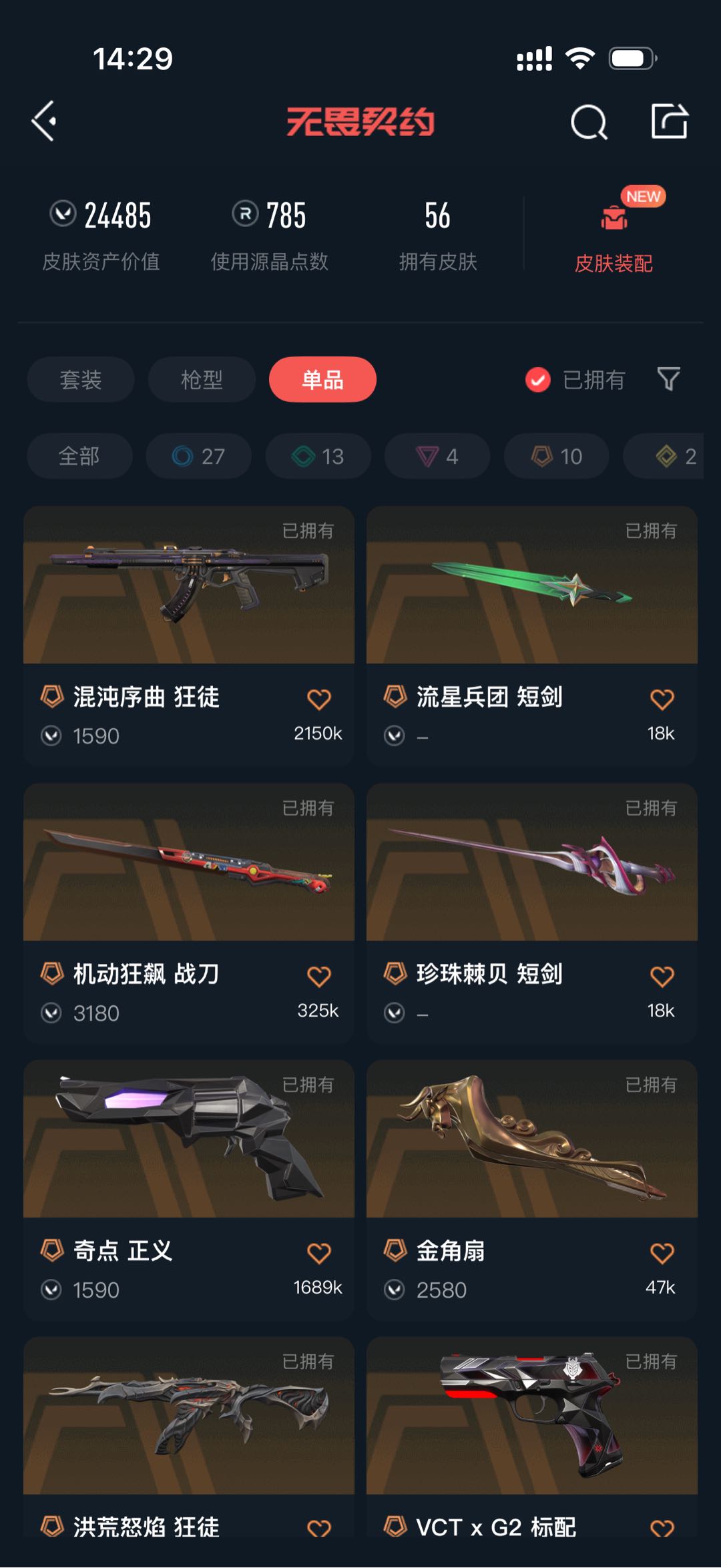Filter by the tier chip showing 13
This screenshot has width=721, height=1568.
click(x=318, y=457)
